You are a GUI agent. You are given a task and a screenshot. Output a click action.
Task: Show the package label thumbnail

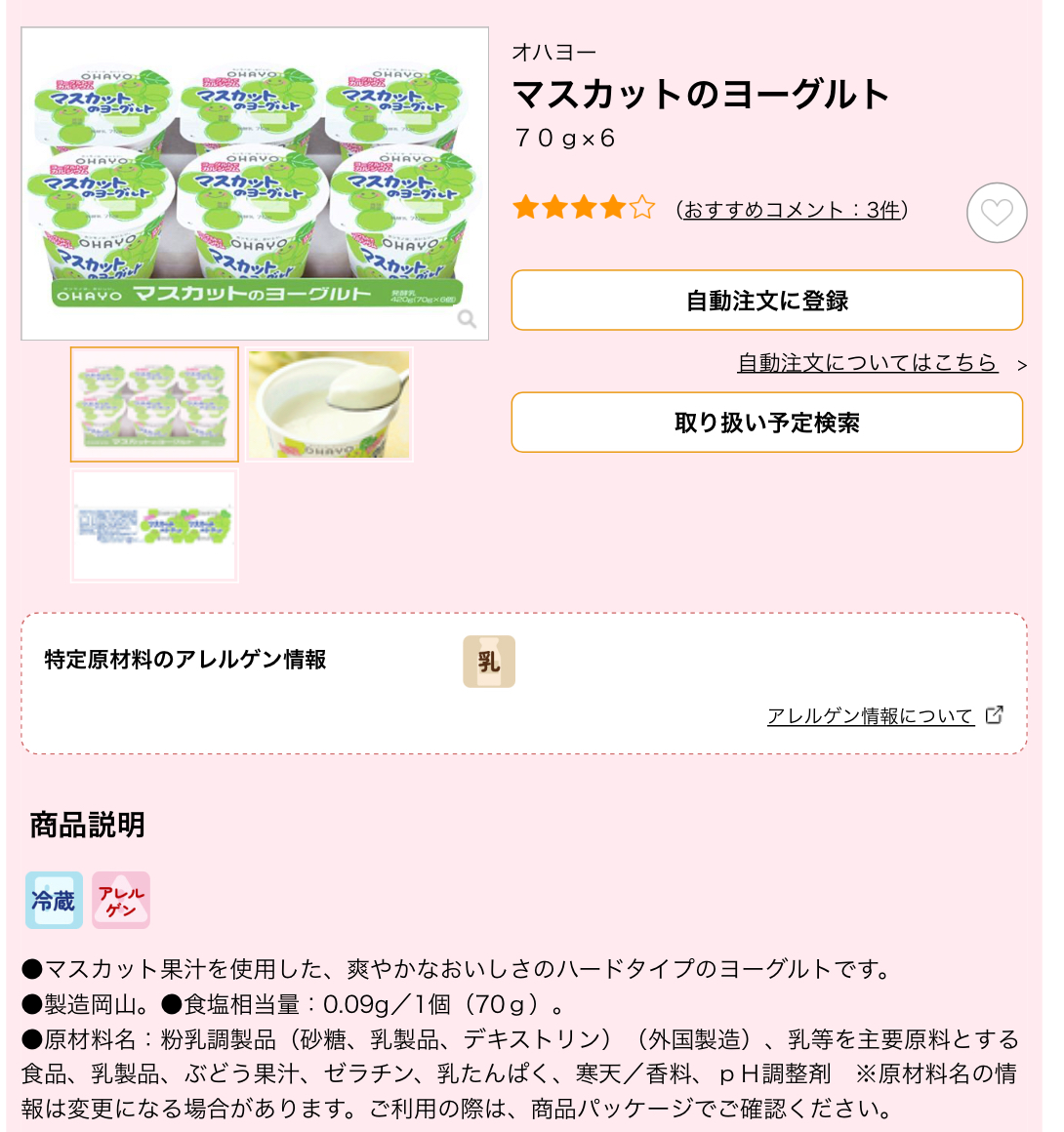point(154,526)
